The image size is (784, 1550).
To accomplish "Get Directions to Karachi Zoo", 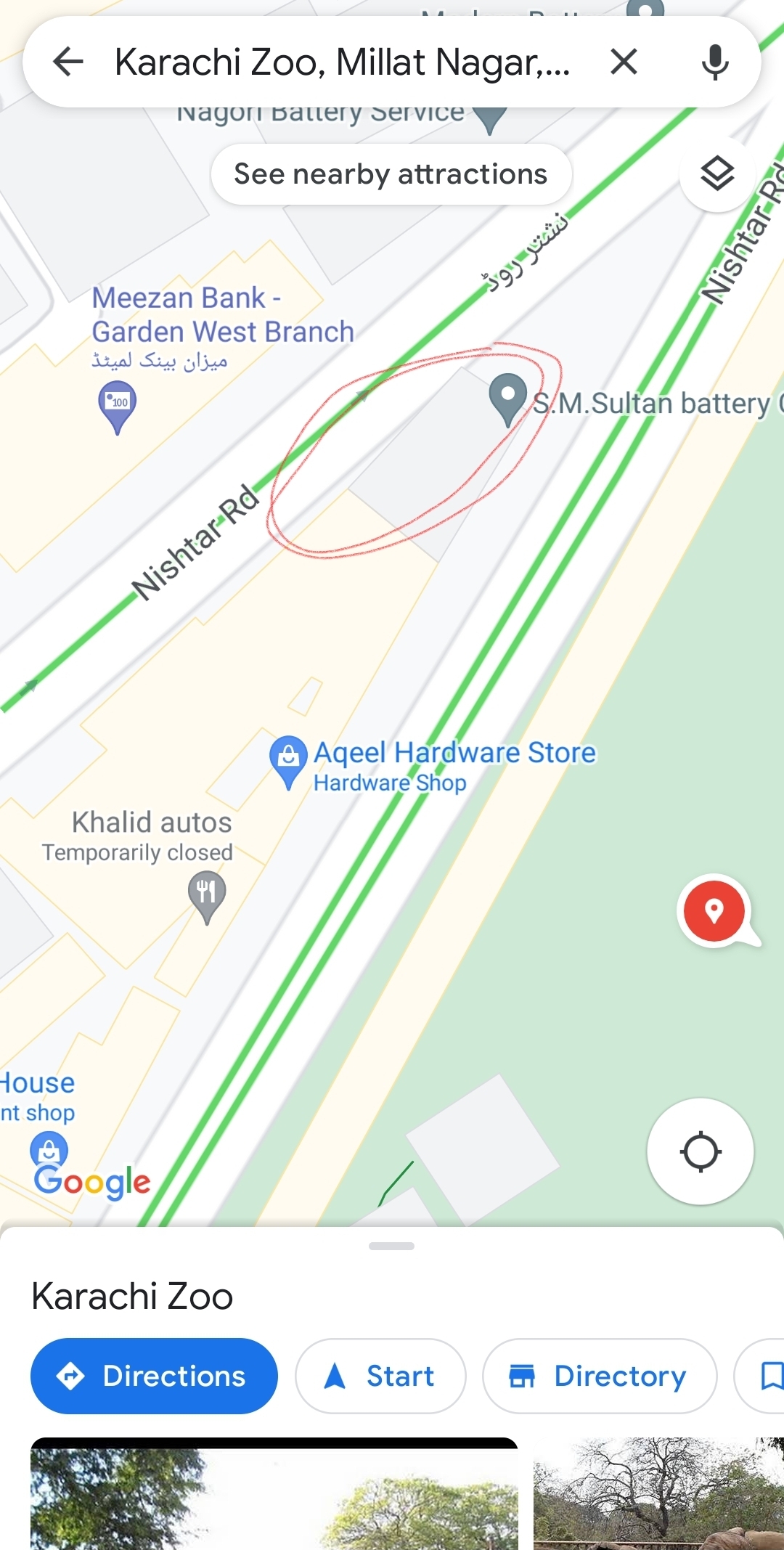I will tap(154, 1376).
